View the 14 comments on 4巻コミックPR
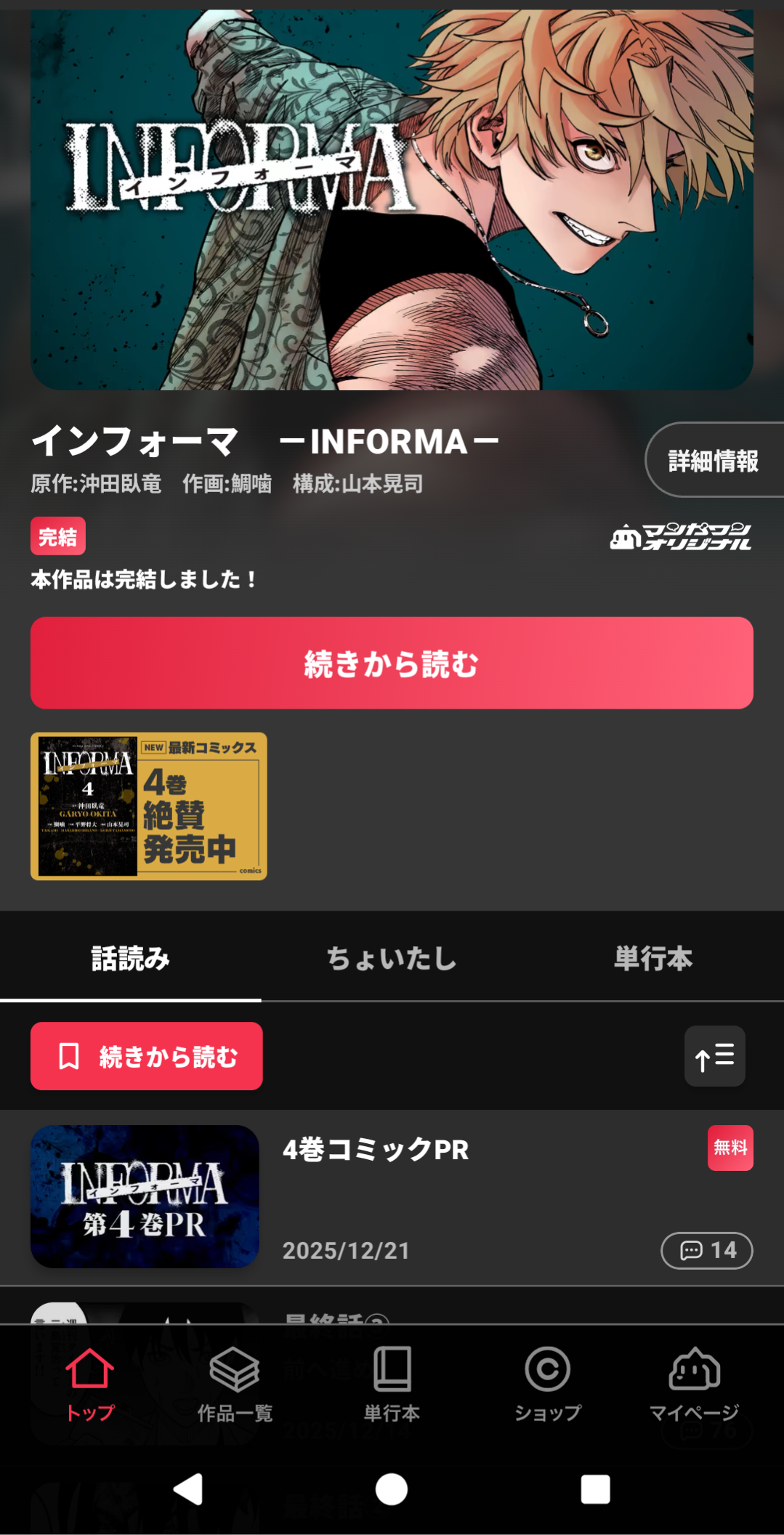 pyautogui.click(x=706, y=1250)
